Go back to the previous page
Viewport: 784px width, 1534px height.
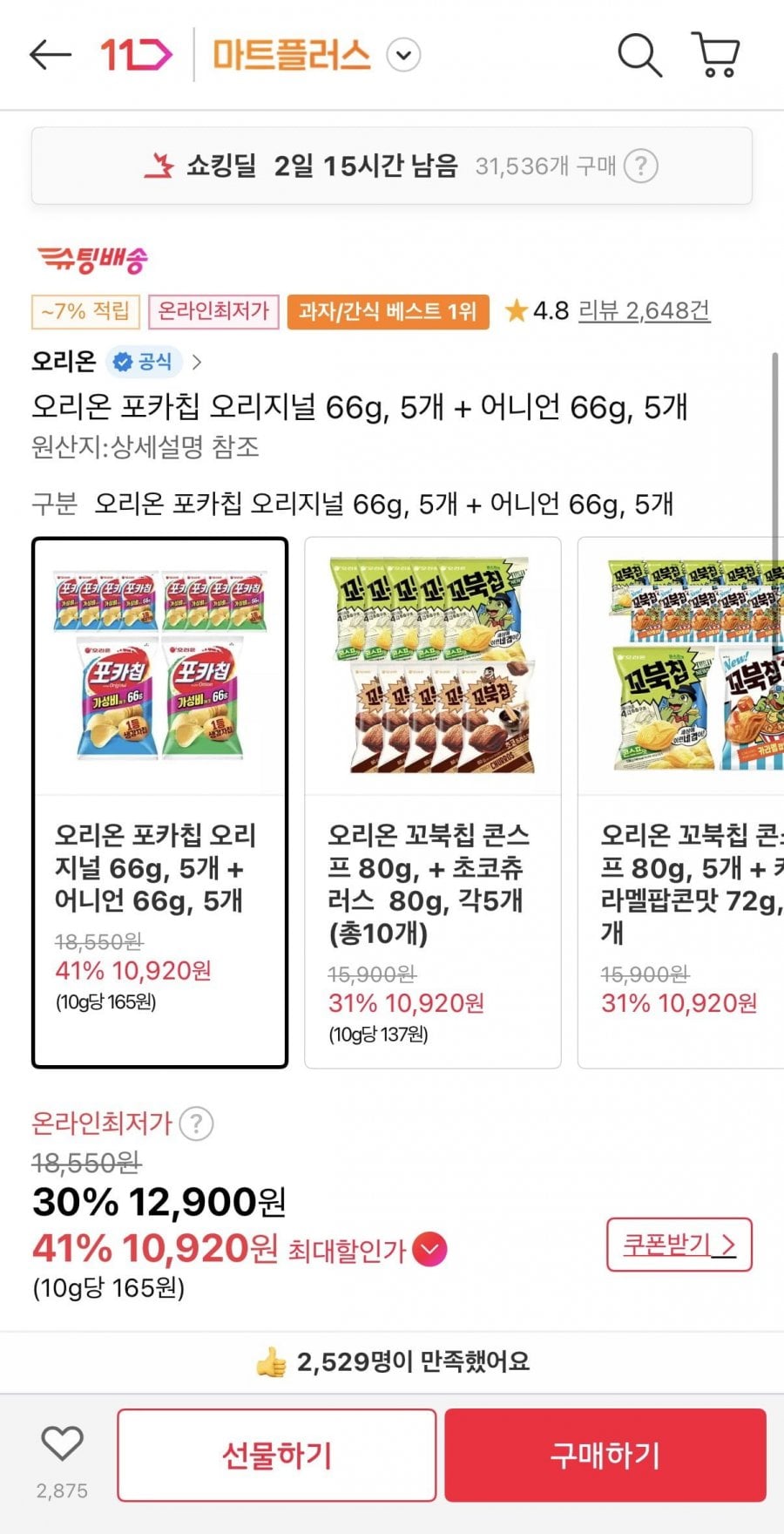tap(50, 55)
